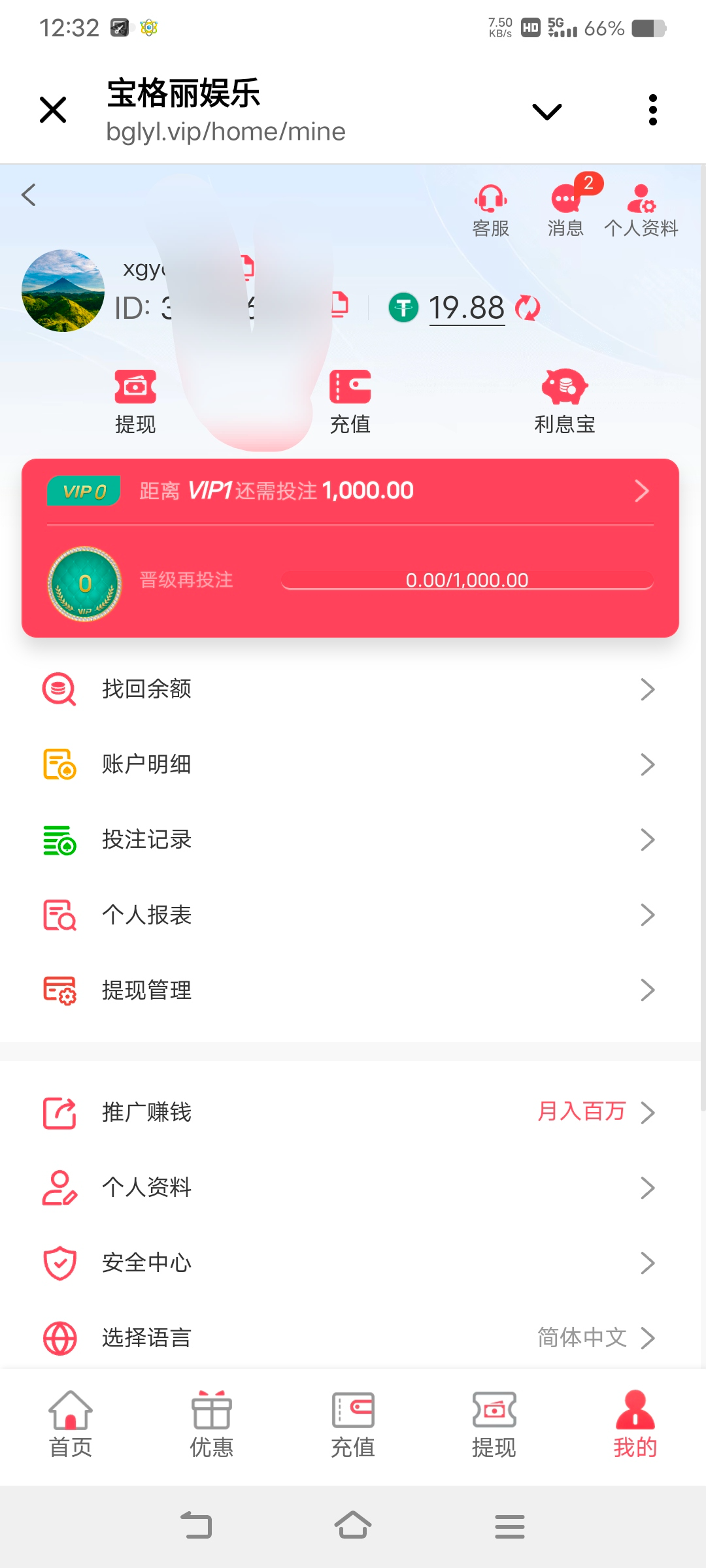Tap the system home button
Image resolution: width=706 pixels, height=1568 pixels.
tap(353, 1526)
